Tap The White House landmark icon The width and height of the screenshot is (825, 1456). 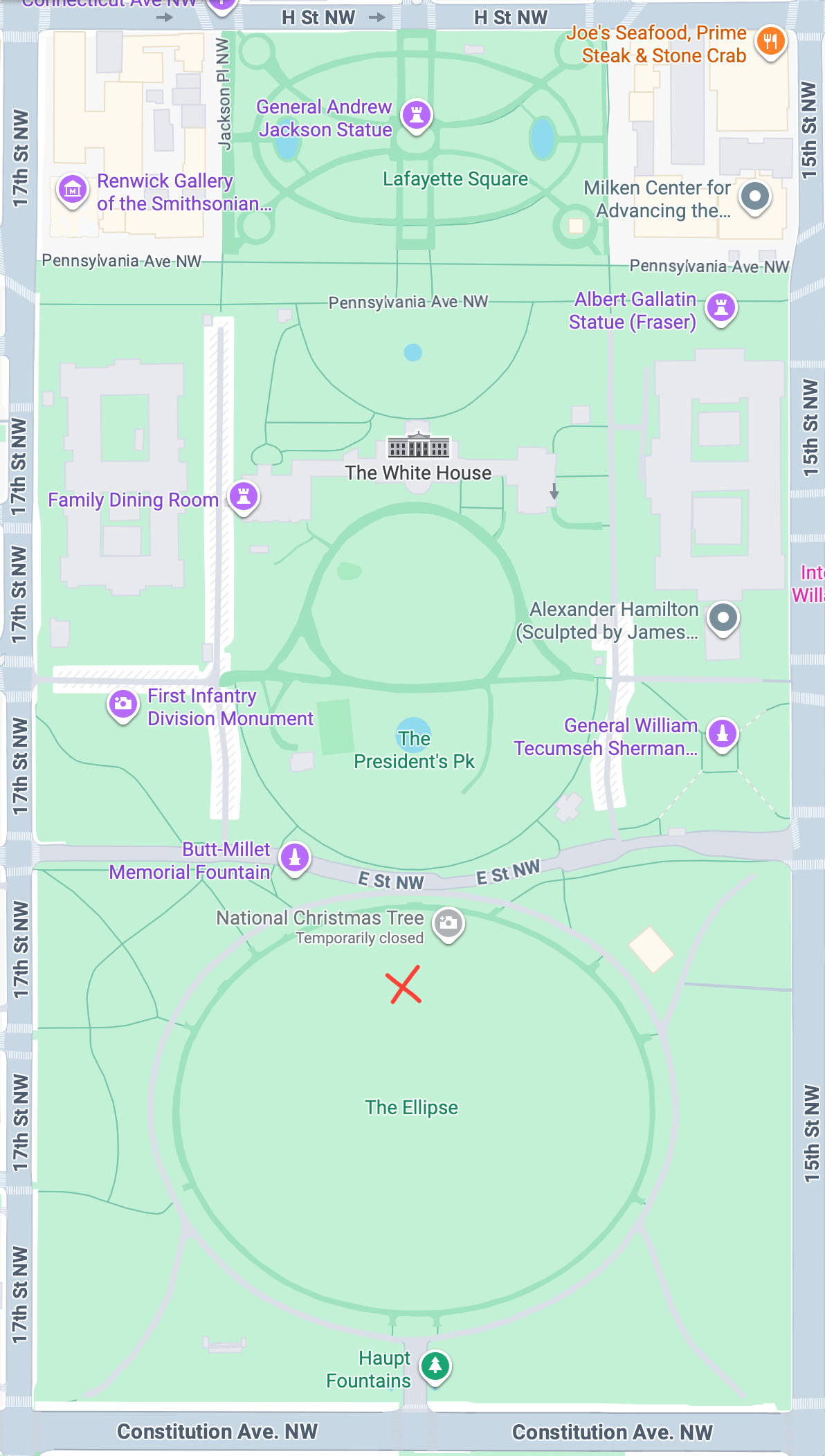pyautogui.click(x=418, y=446)
